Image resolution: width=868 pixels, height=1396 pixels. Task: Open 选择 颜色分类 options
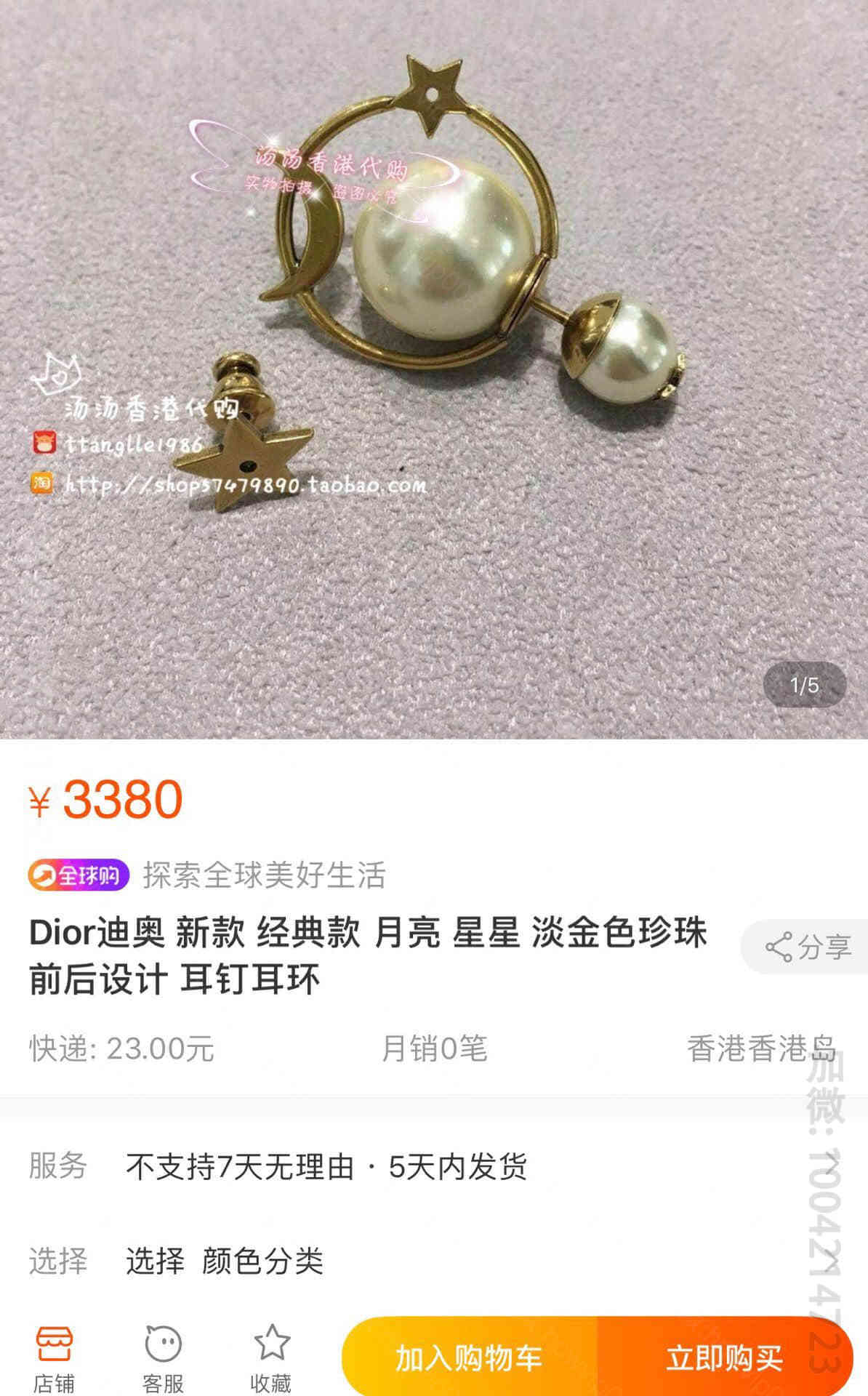(x=433, y=1261)
